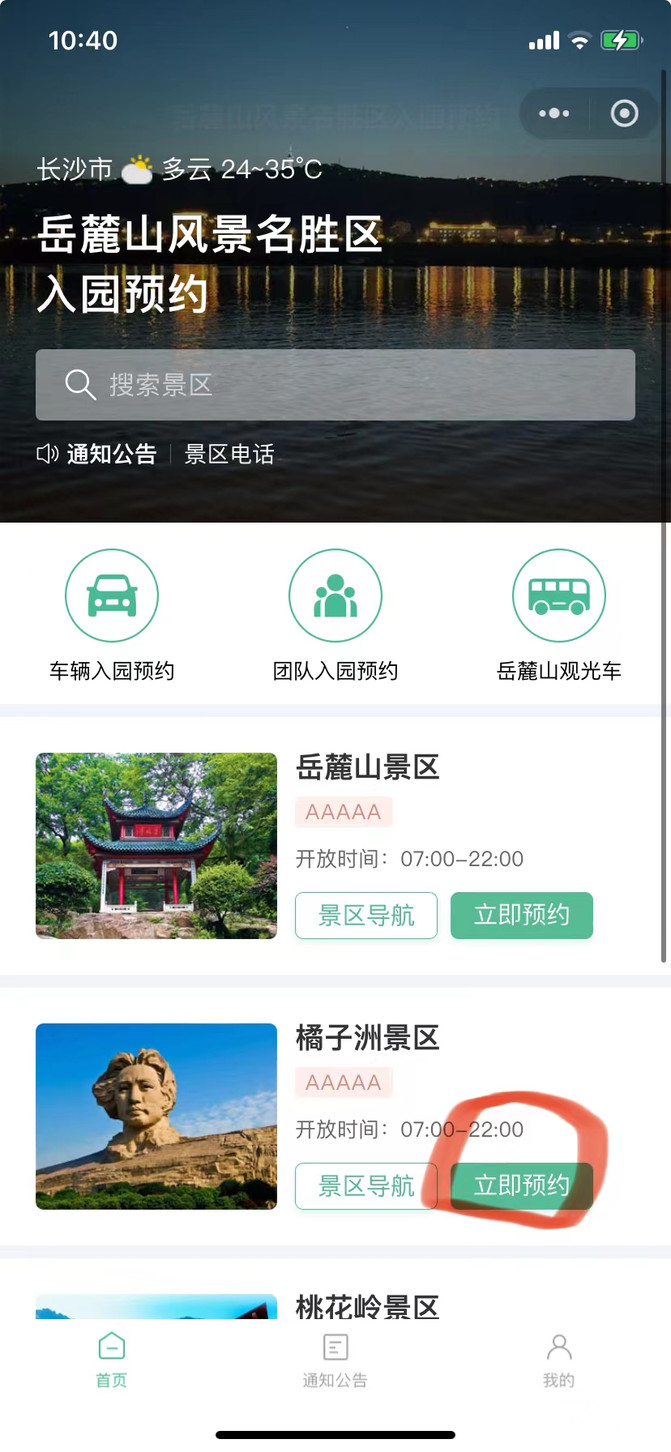Tap 景区导航 for 橘子洲景区

point(366,1186)
